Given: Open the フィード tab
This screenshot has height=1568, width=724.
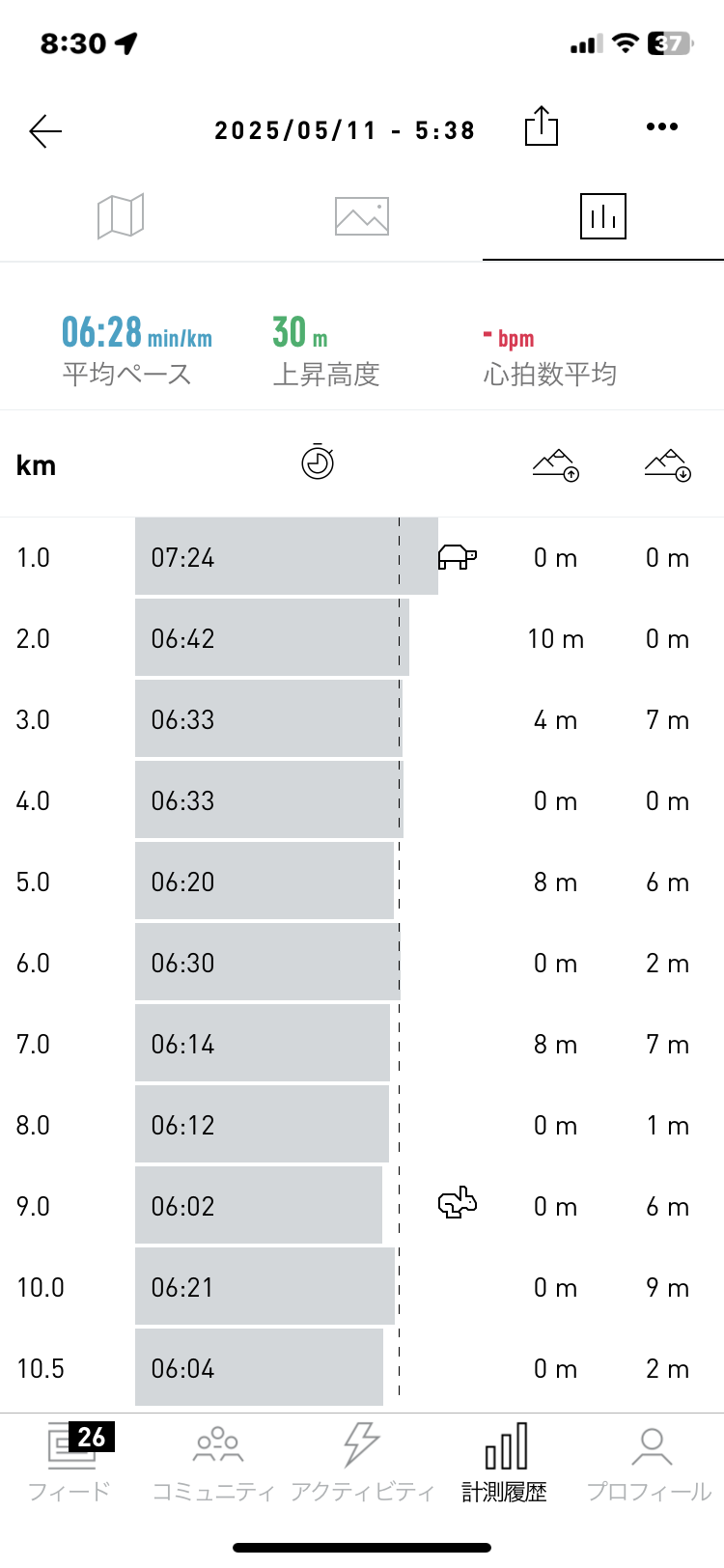Looking at the screenshot, I should pyautogui.click(x=70, y=1461).
